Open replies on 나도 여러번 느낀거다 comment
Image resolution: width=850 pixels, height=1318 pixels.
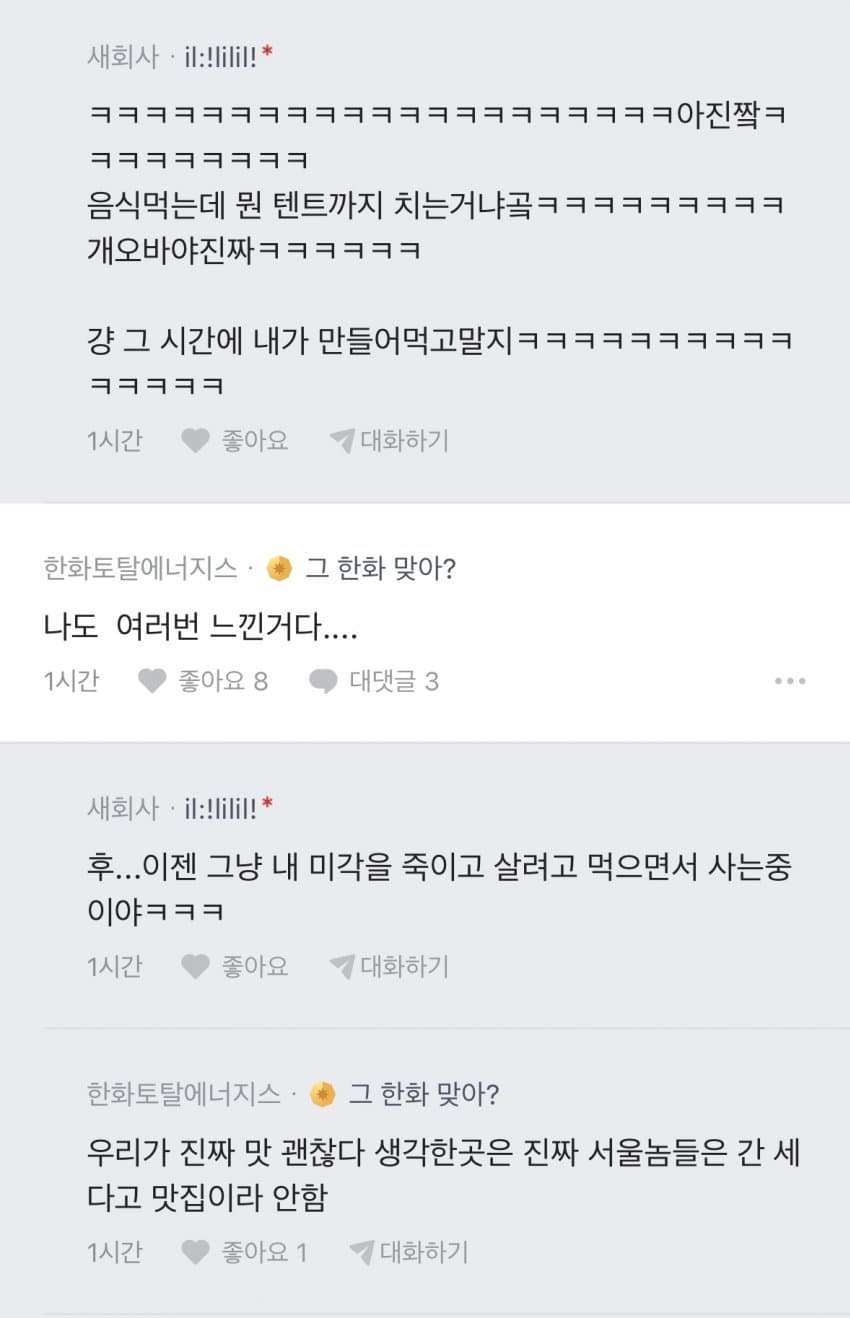coord(374,682)
